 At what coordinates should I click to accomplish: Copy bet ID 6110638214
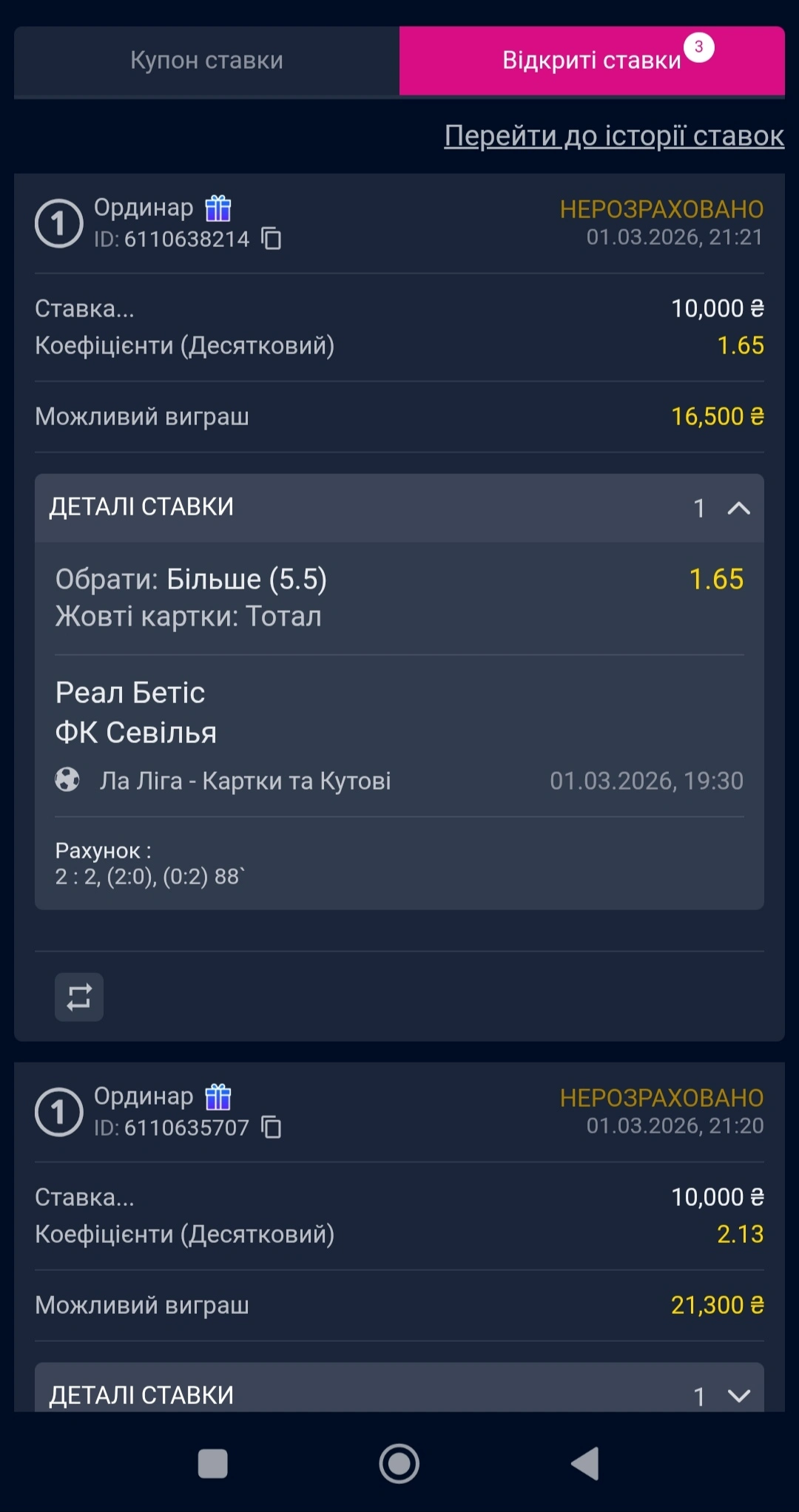point(272,239)
